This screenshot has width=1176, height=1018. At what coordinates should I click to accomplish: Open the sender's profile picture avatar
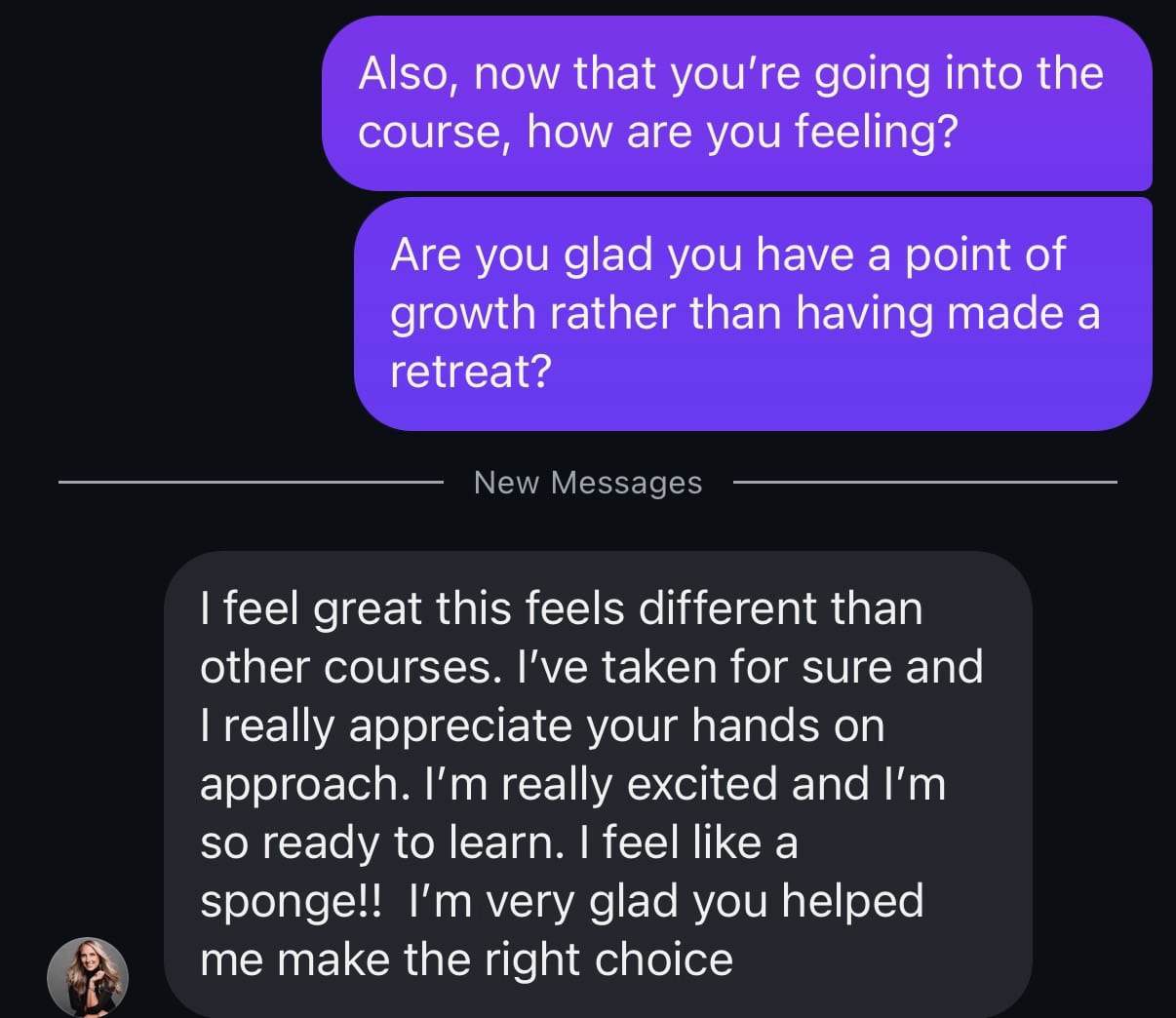coord(88,977)
